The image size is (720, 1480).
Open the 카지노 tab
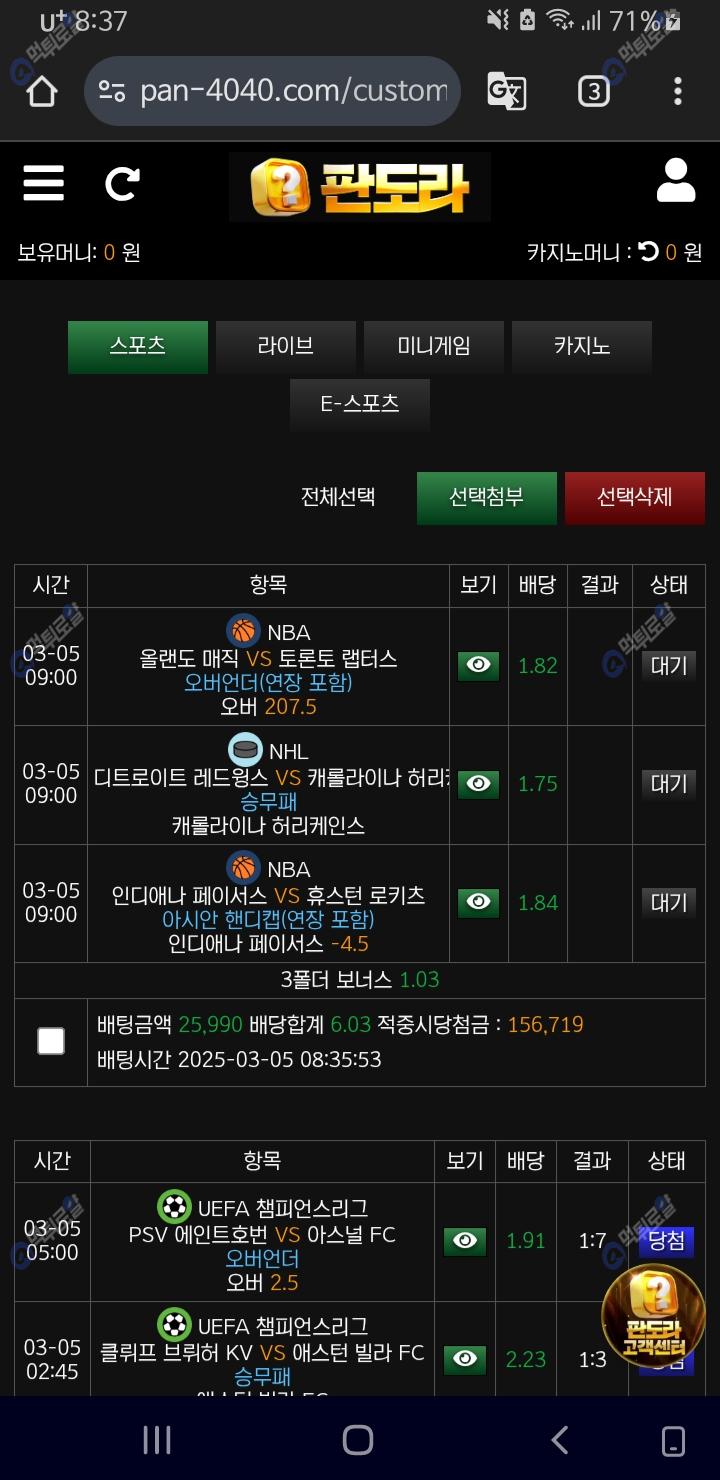pos(582,347)
